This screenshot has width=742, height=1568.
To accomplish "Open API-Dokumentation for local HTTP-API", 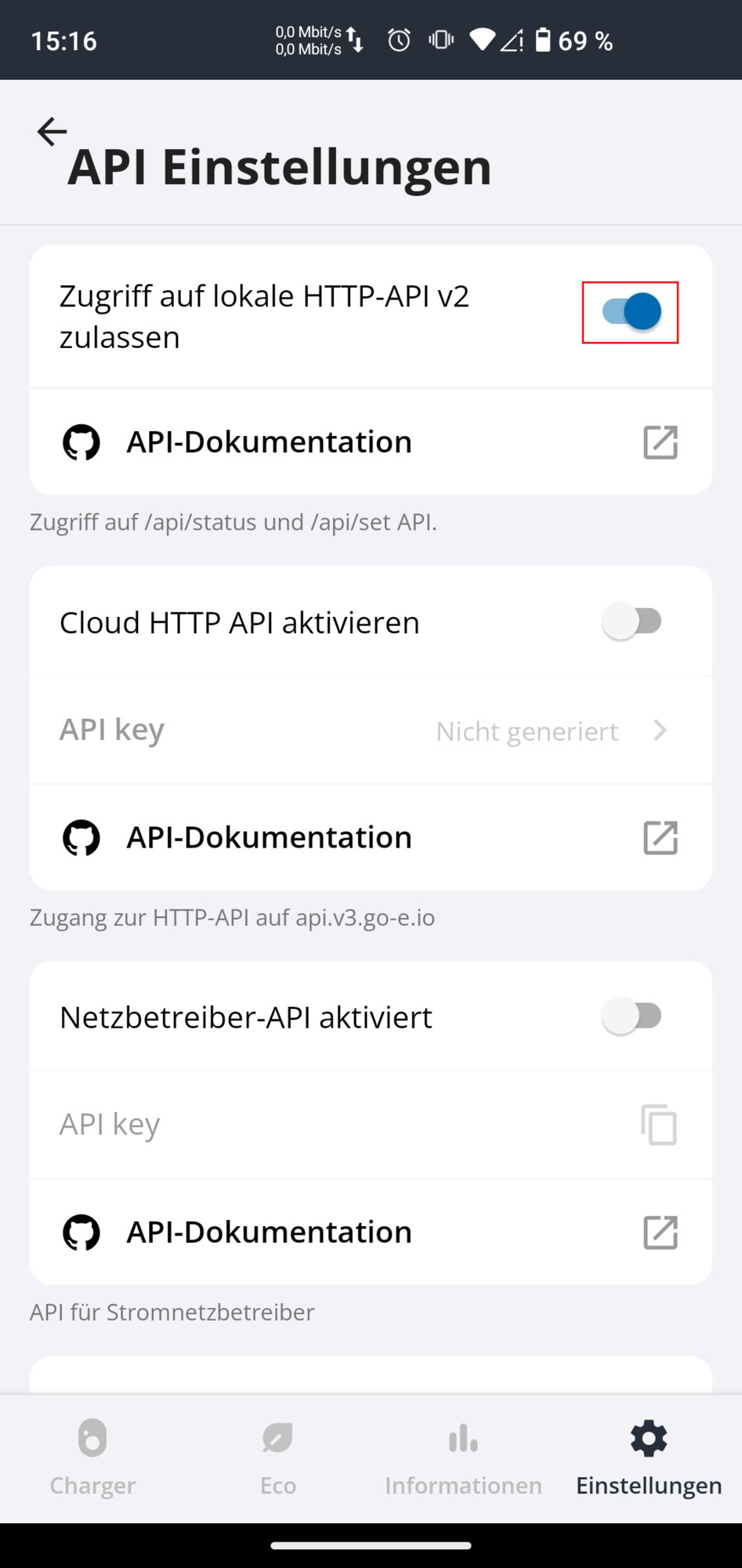I will [371, 442].
